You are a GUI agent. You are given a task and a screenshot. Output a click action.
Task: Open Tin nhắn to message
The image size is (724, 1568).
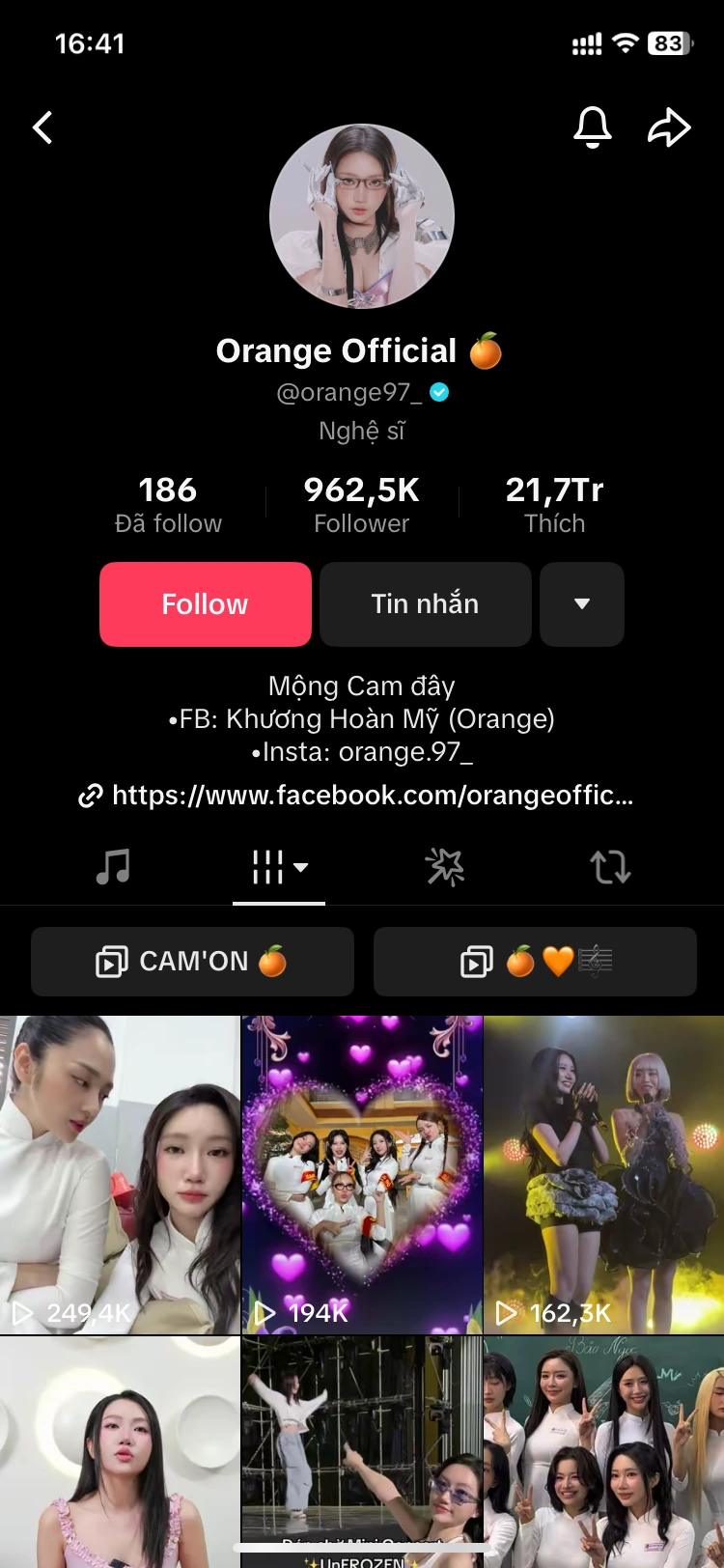click(426, 604)
